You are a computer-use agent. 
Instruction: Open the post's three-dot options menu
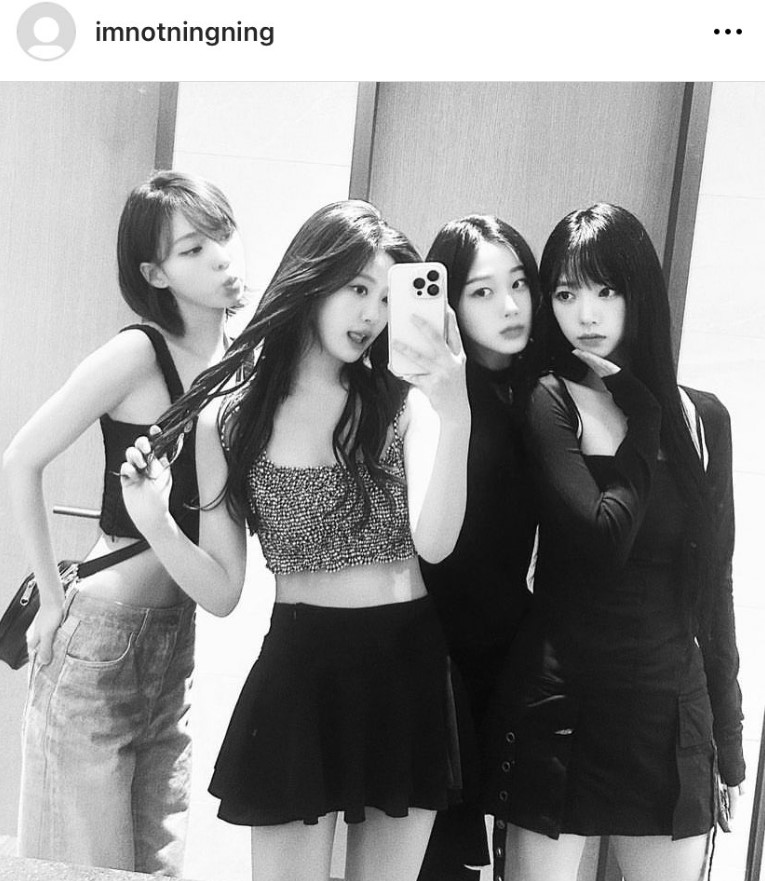(x=728, y=32)
